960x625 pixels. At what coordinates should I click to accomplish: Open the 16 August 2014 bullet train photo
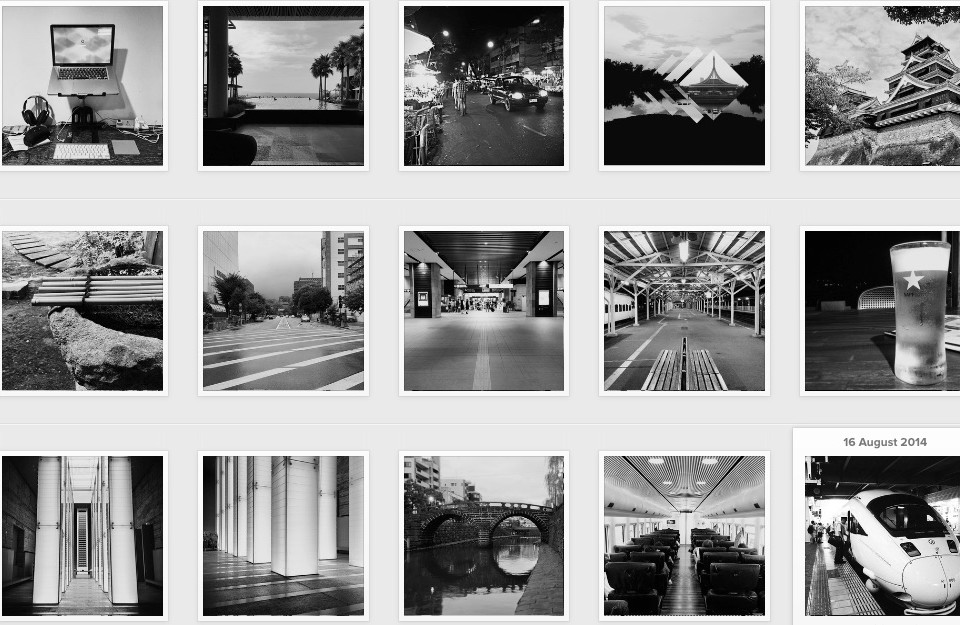coord(882,537)
